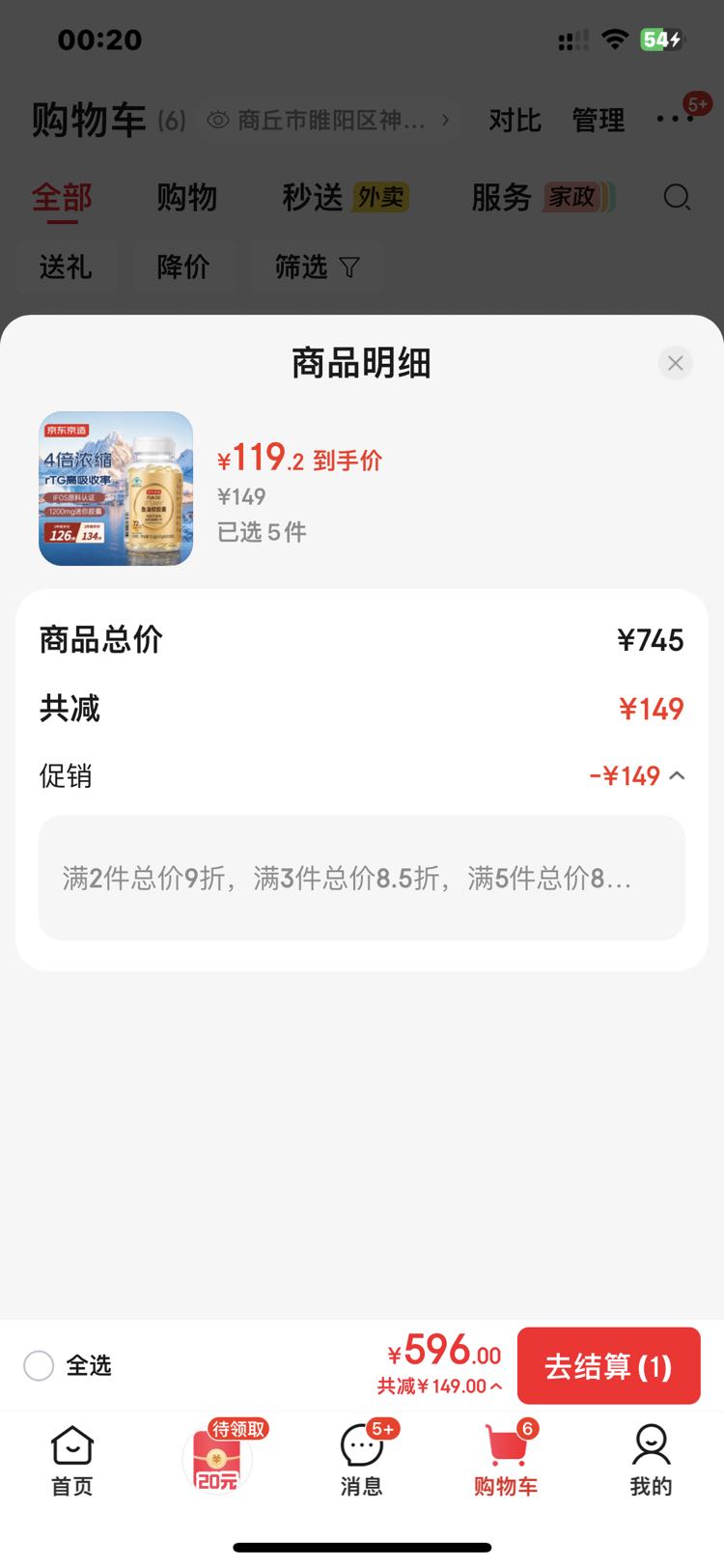
Task: Open the 消息 messages tab
Action: [362, 1461]
